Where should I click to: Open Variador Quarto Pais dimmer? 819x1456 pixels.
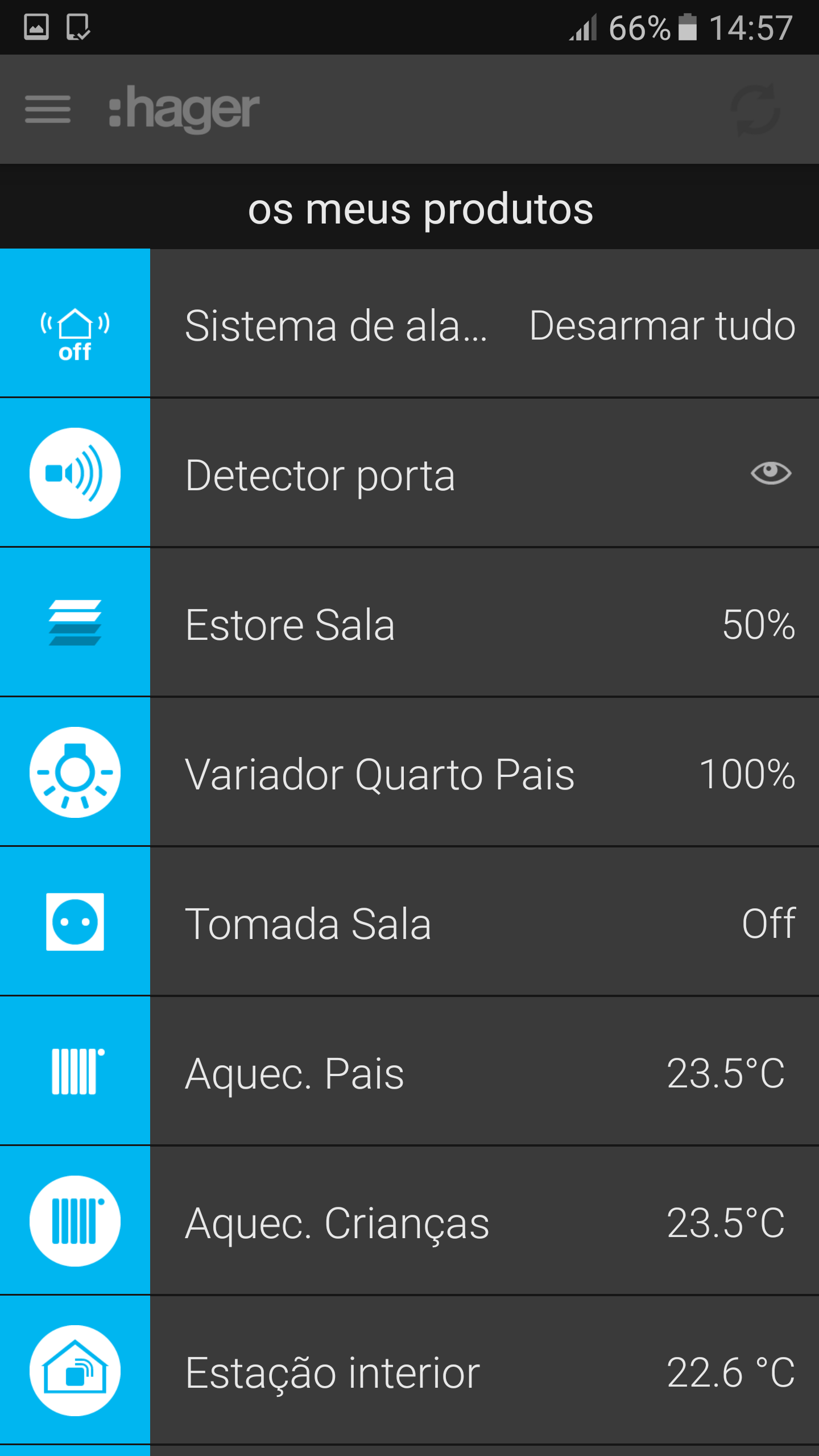409,772
